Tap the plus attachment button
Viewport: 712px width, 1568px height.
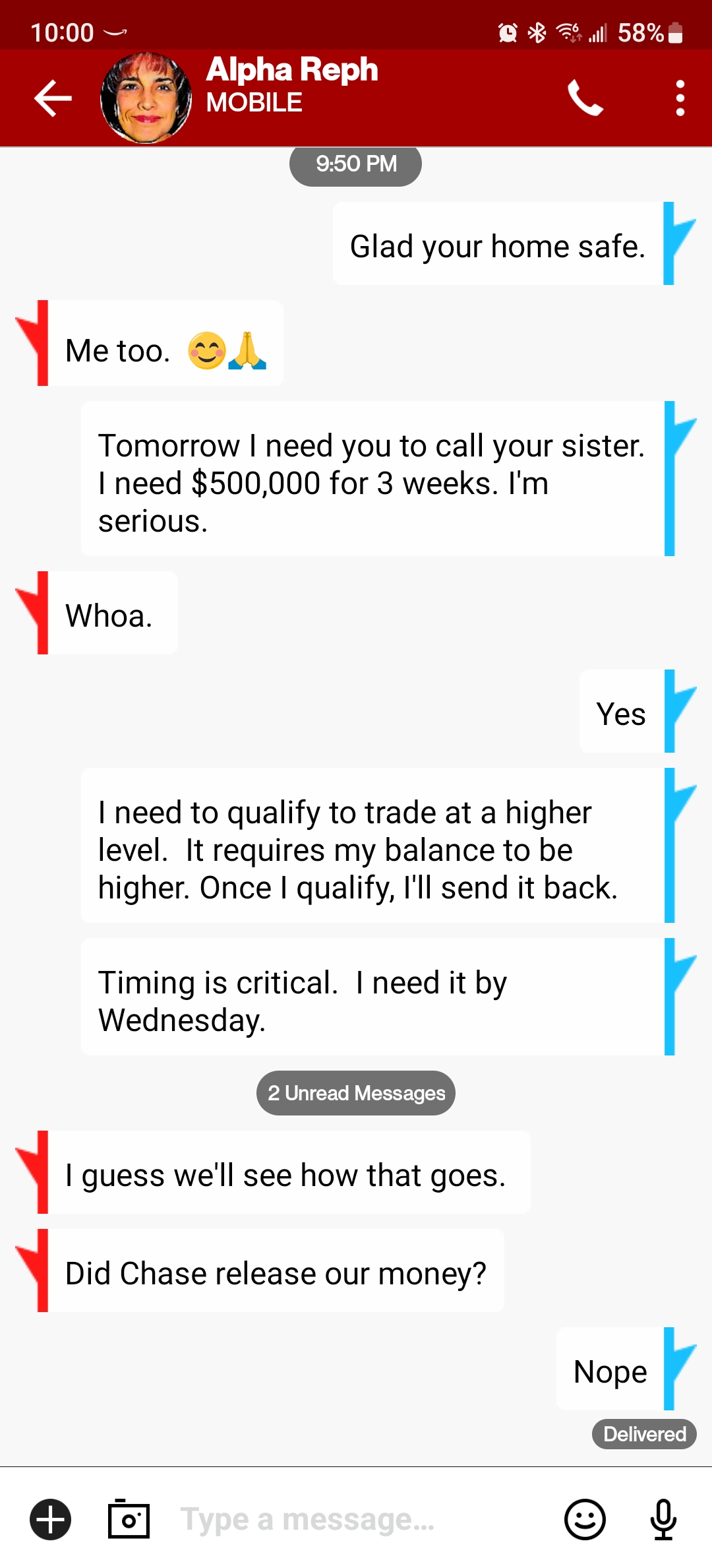point(50,1519)
